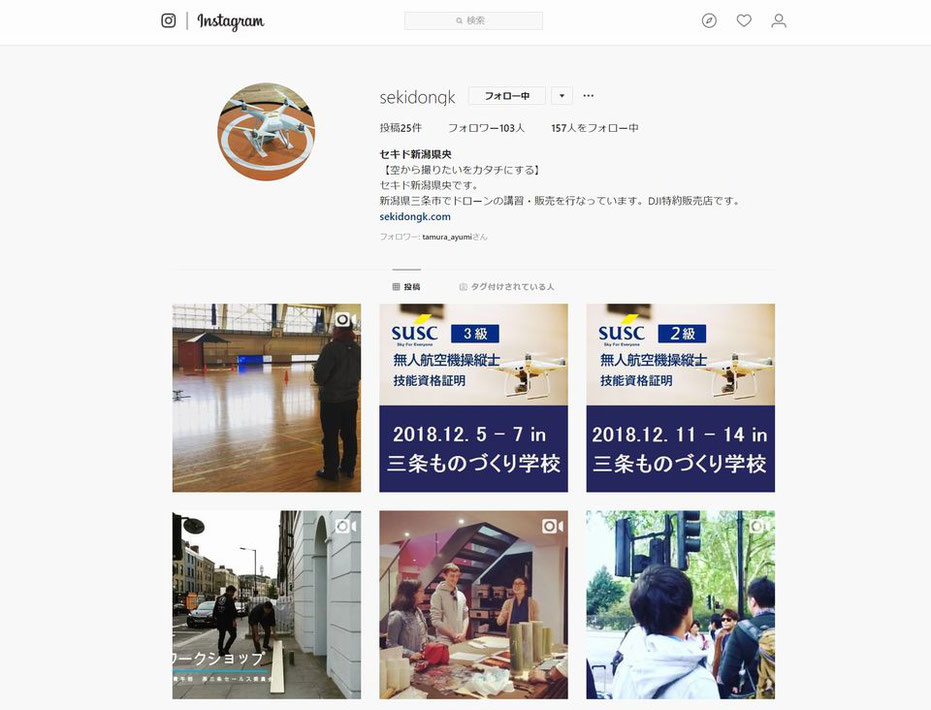Open the shop interior video post
Image resolution: width=931 pixels, height=710 pixels.
point(473,605)
